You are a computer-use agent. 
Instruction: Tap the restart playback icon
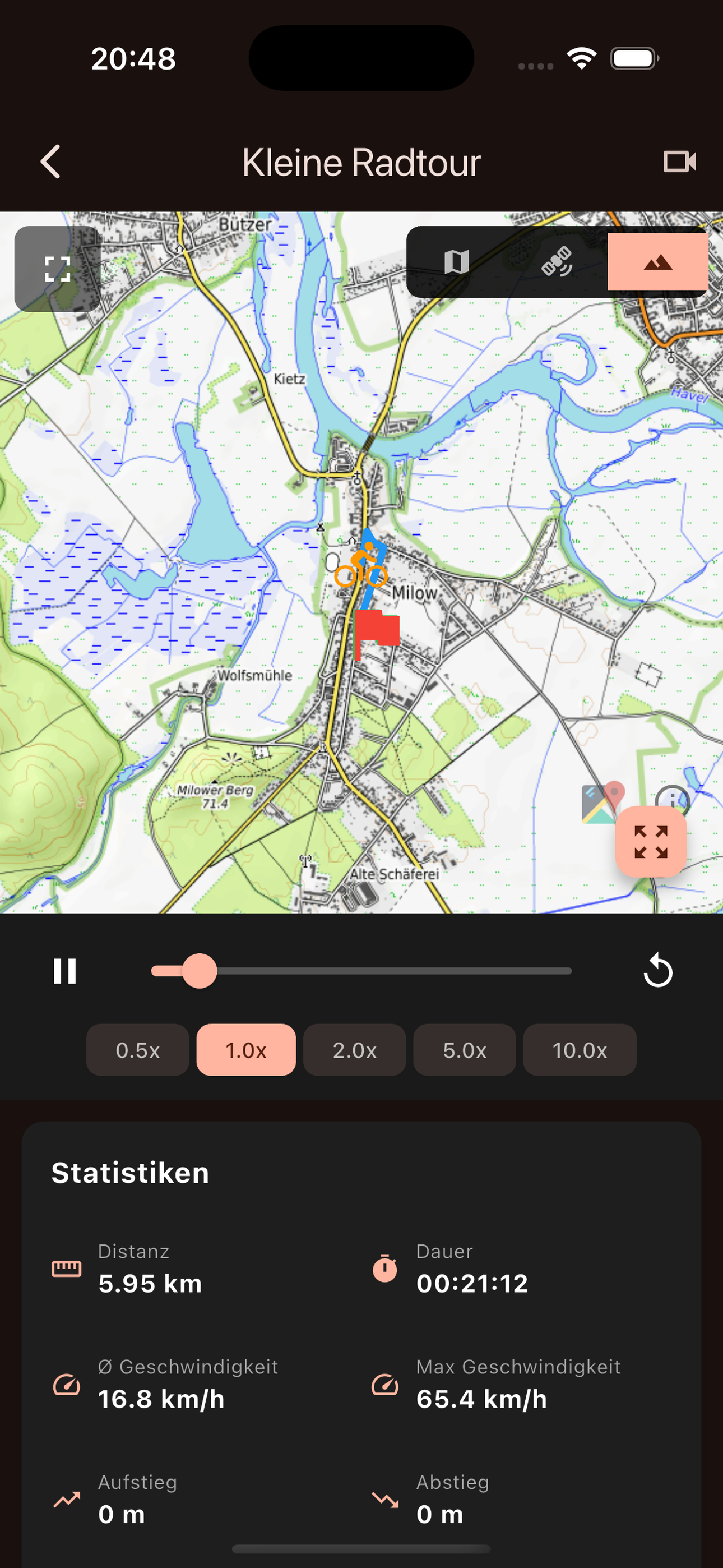659,971
